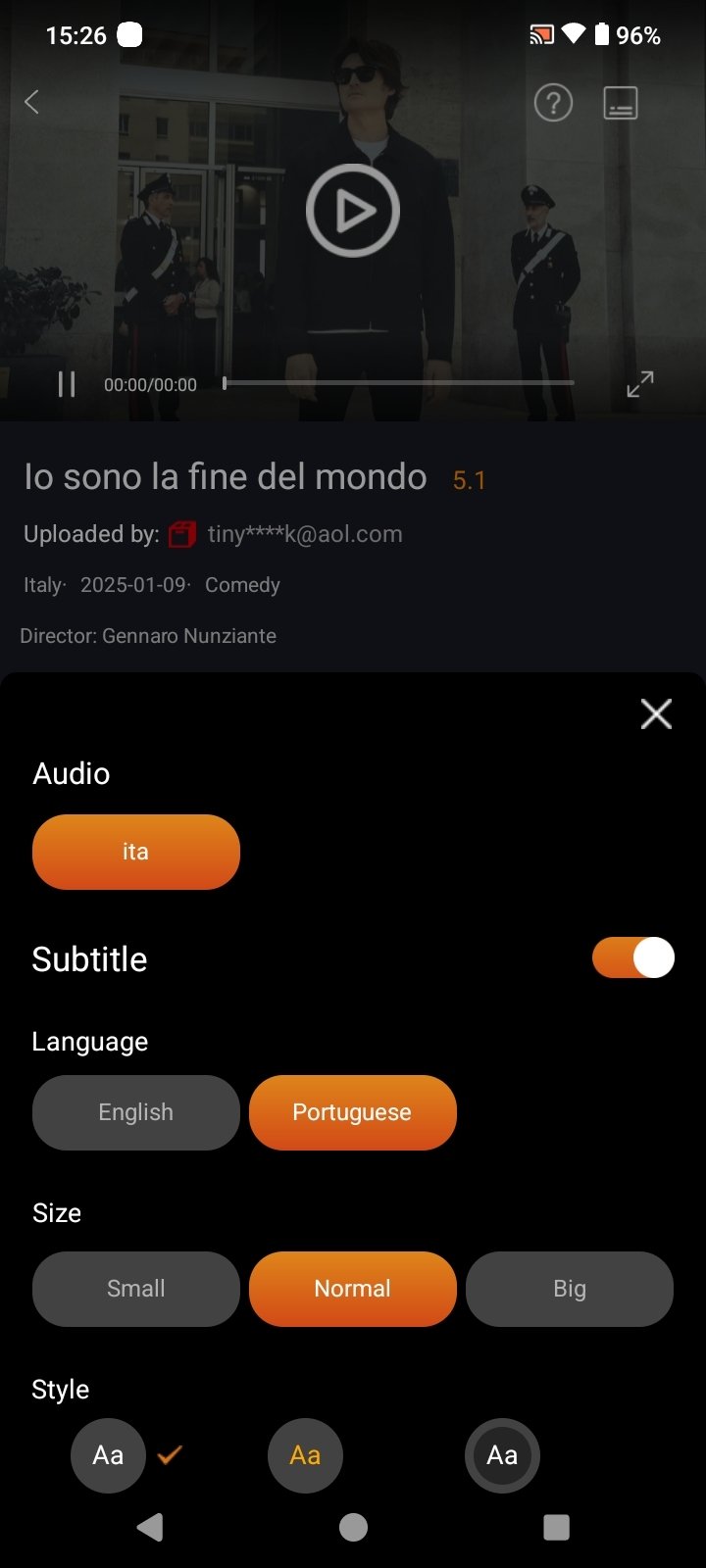
Task: Tap the pause icon beside the timer
Action: pos(67,384)
